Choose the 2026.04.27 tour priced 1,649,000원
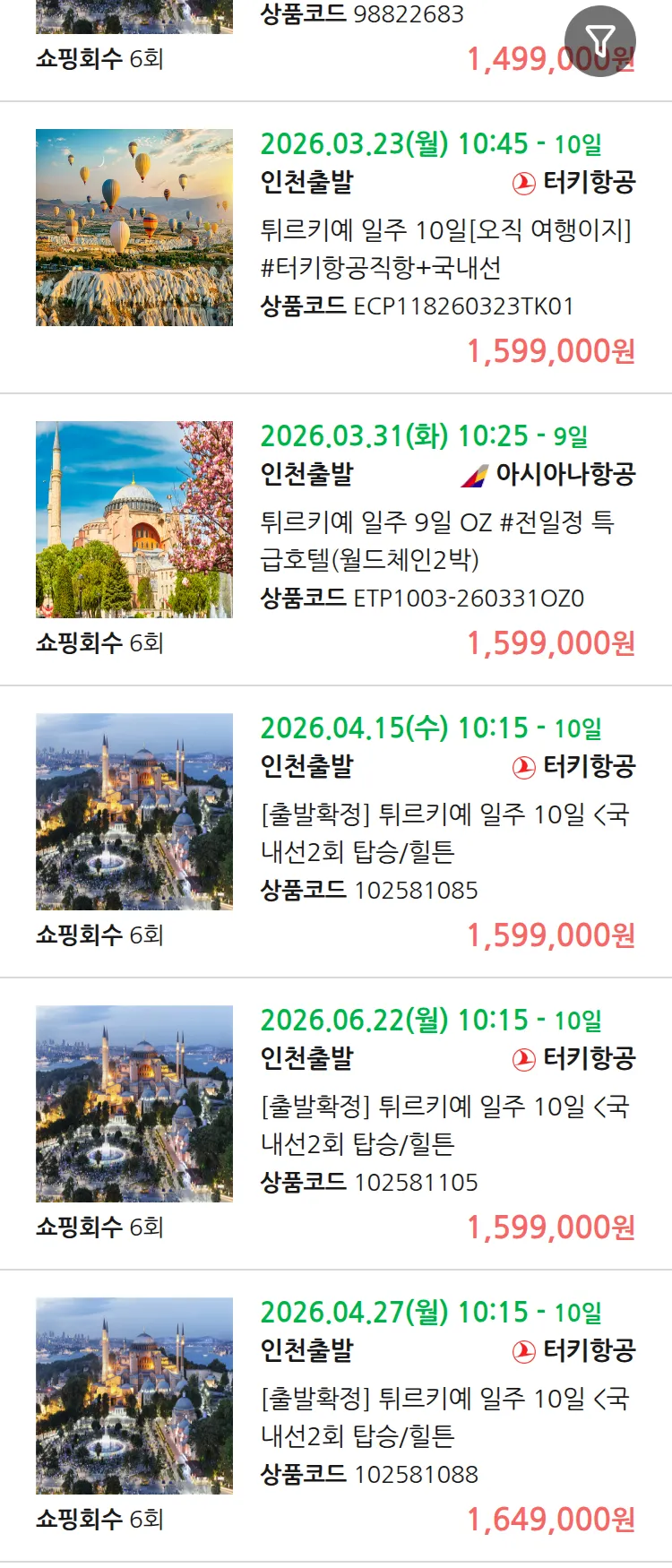Image resolution: width=672 pixels, height=1568 pixels. 445,1417
